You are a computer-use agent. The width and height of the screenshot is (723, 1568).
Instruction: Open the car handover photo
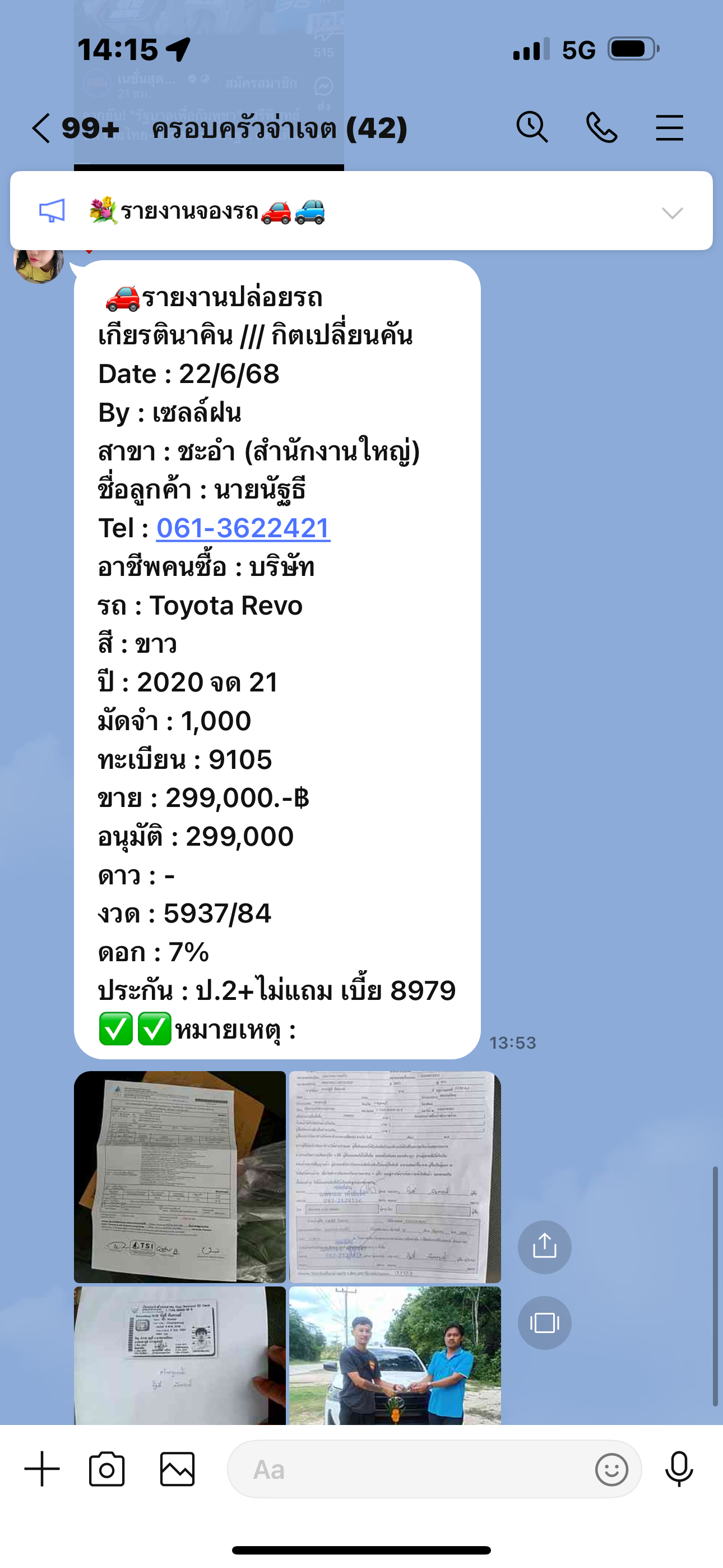395,1355
